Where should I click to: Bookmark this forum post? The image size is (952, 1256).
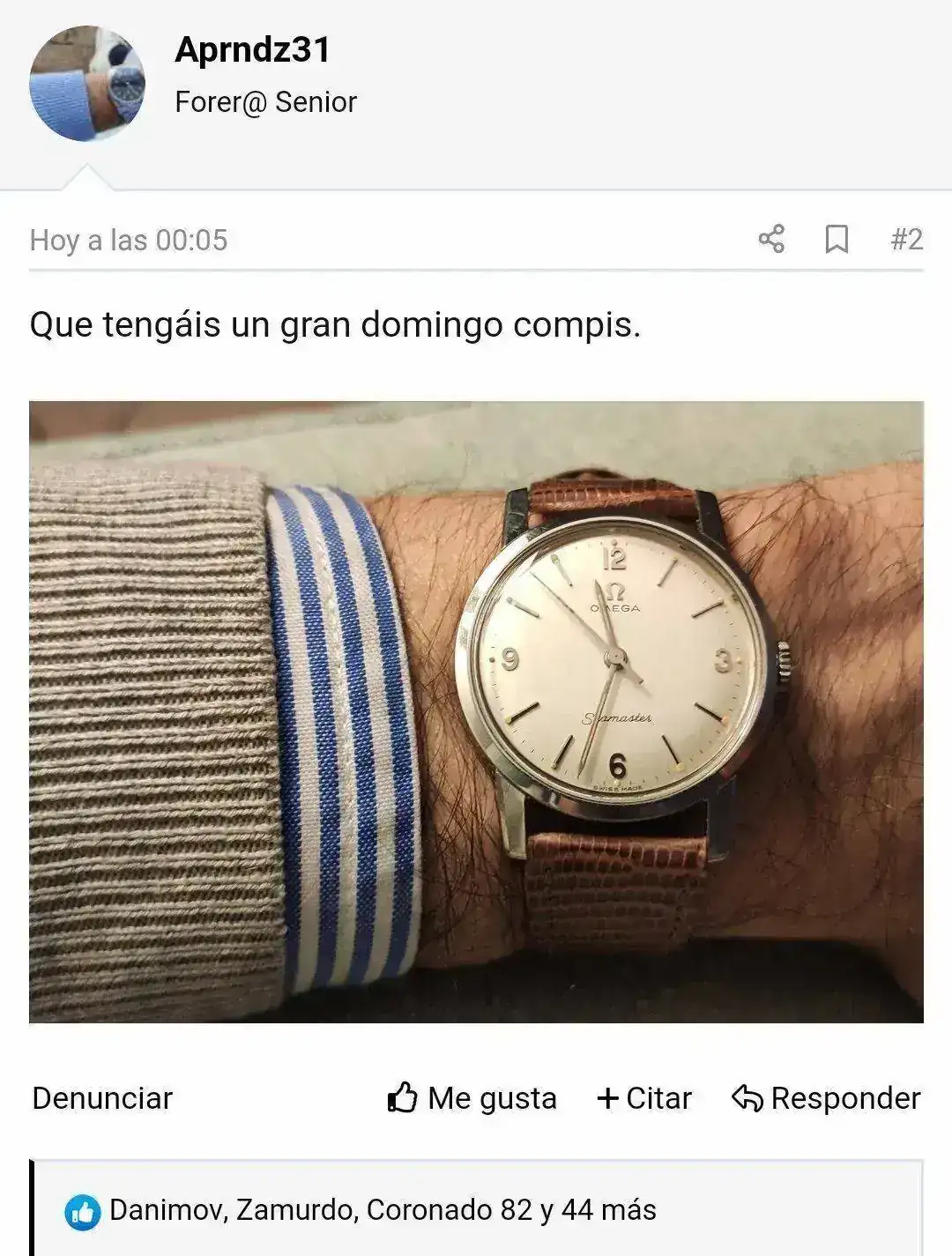837,239
